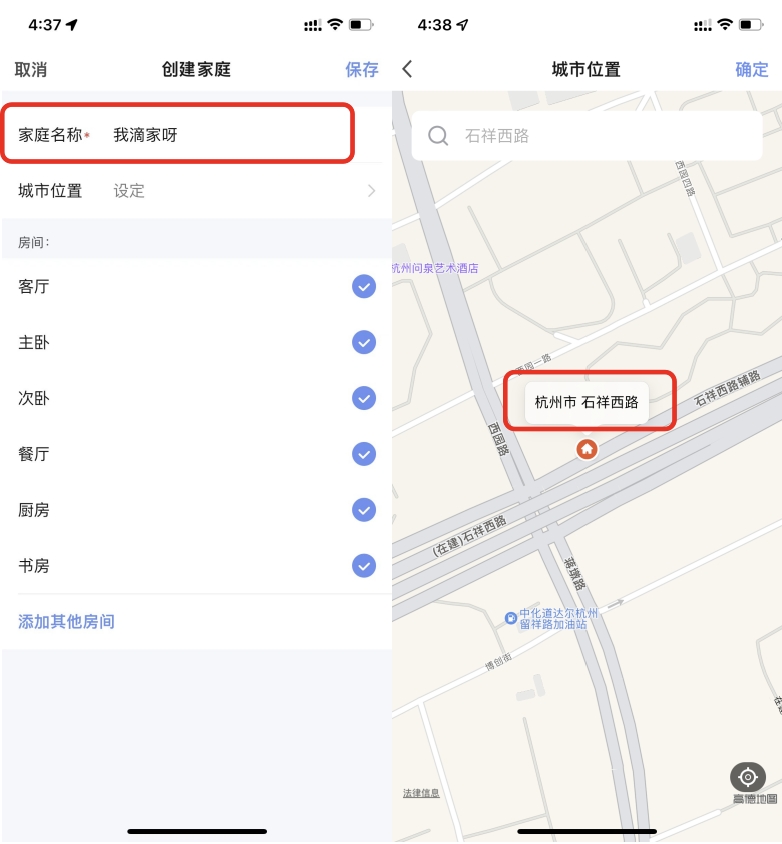
Task: Tap the locate/compass button at bottom right
Action: click(x=747, y=777)
